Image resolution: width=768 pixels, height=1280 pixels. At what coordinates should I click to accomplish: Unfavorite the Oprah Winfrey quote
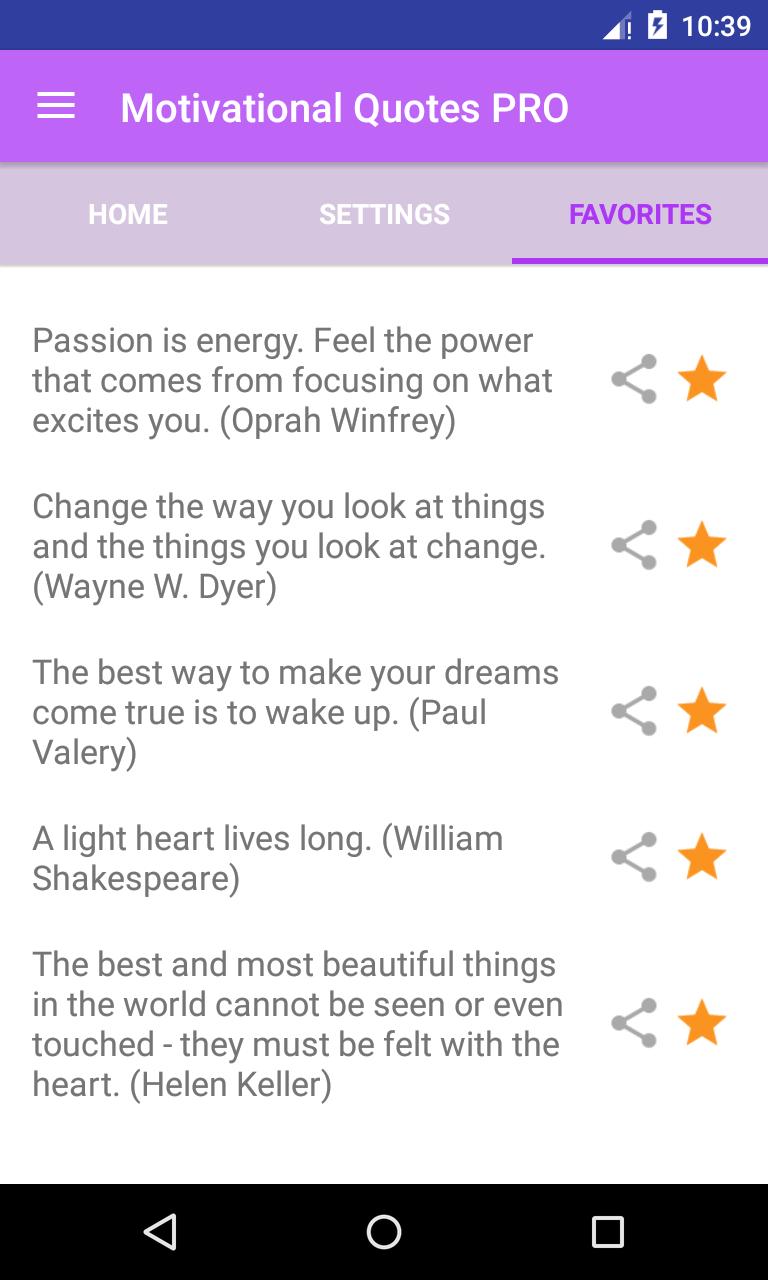click(702, 378)
